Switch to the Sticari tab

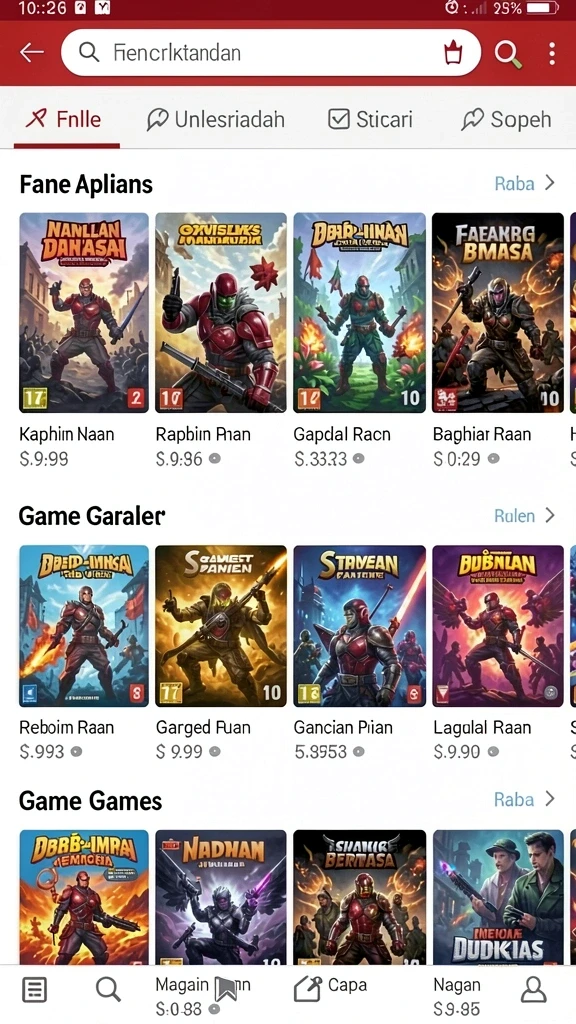pyautogui.click(x=370, y=120)
